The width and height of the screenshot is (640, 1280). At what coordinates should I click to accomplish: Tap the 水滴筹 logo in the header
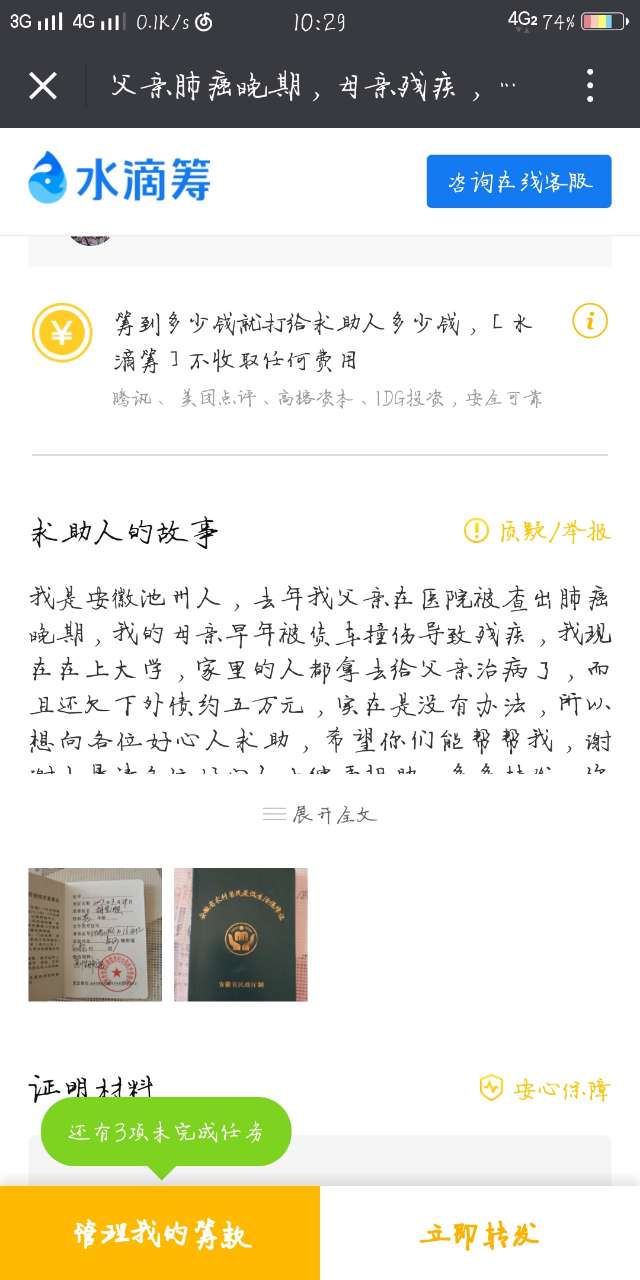coord(120,181)
